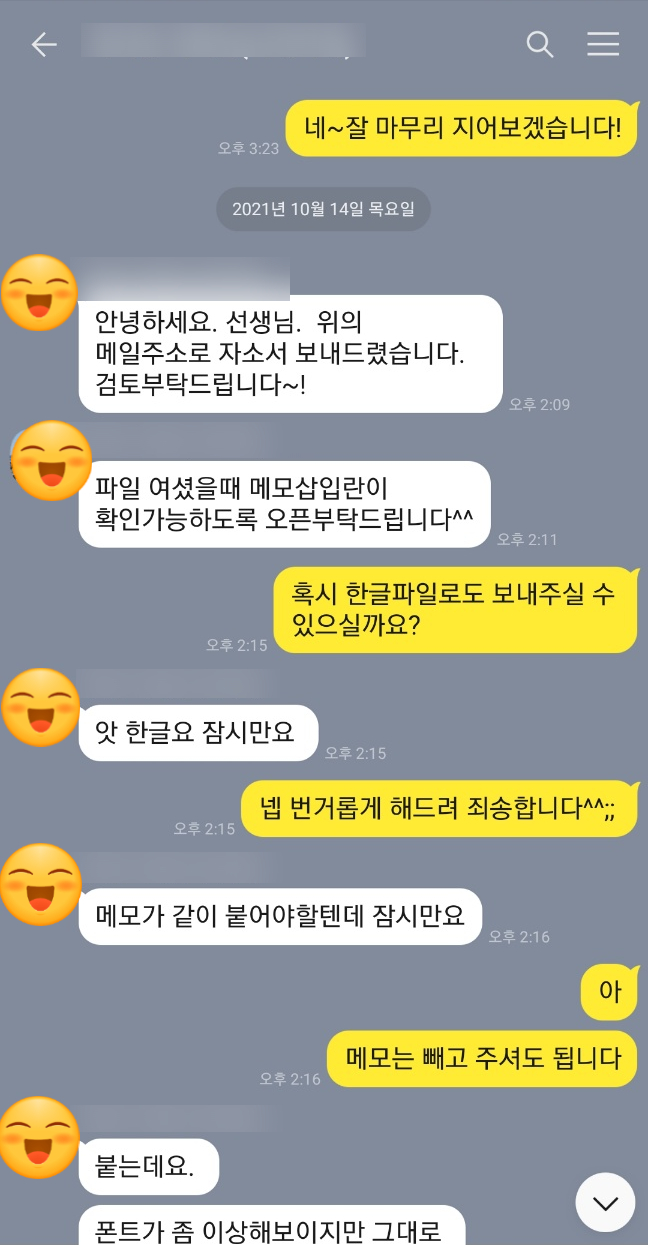
Task: Open sender profile beside the 안녕하세요 선생님 message
Action: pyautogui.click(x=40, y=293)
